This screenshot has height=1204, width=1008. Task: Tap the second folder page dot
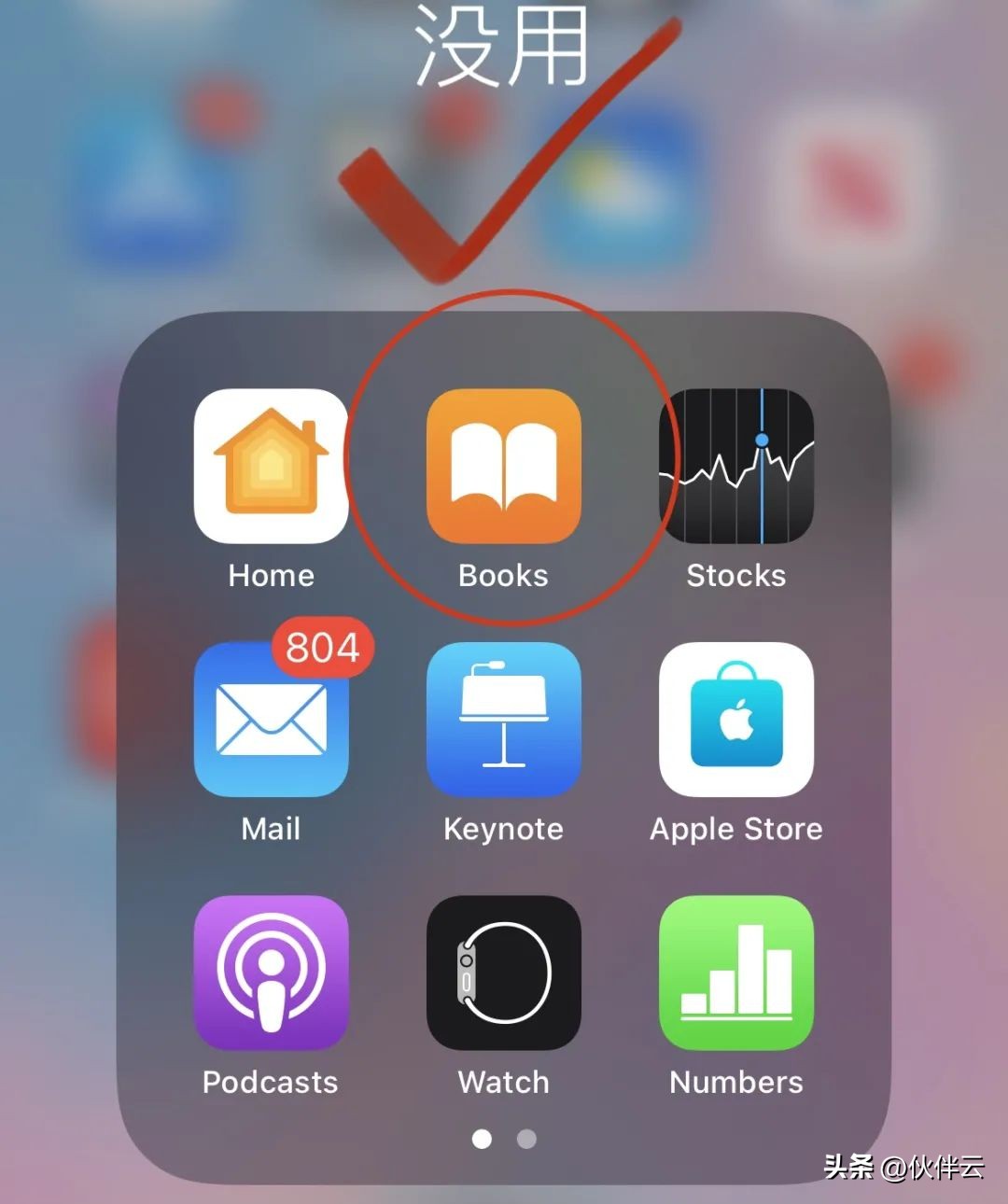(526, 1139)
